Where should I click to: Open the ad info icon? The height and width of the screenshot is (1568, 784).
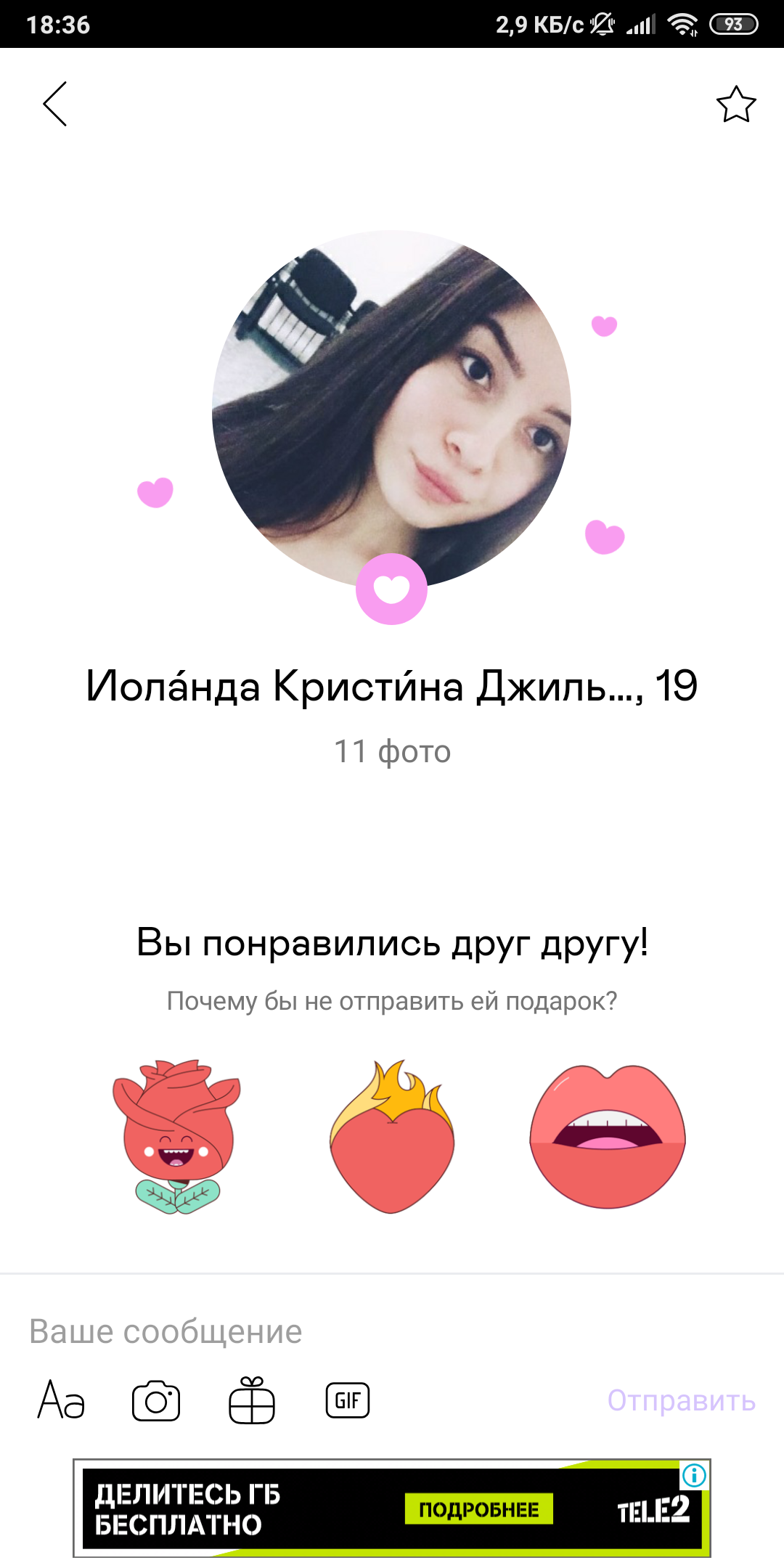pyautogui.click(x=694, y=1476)
